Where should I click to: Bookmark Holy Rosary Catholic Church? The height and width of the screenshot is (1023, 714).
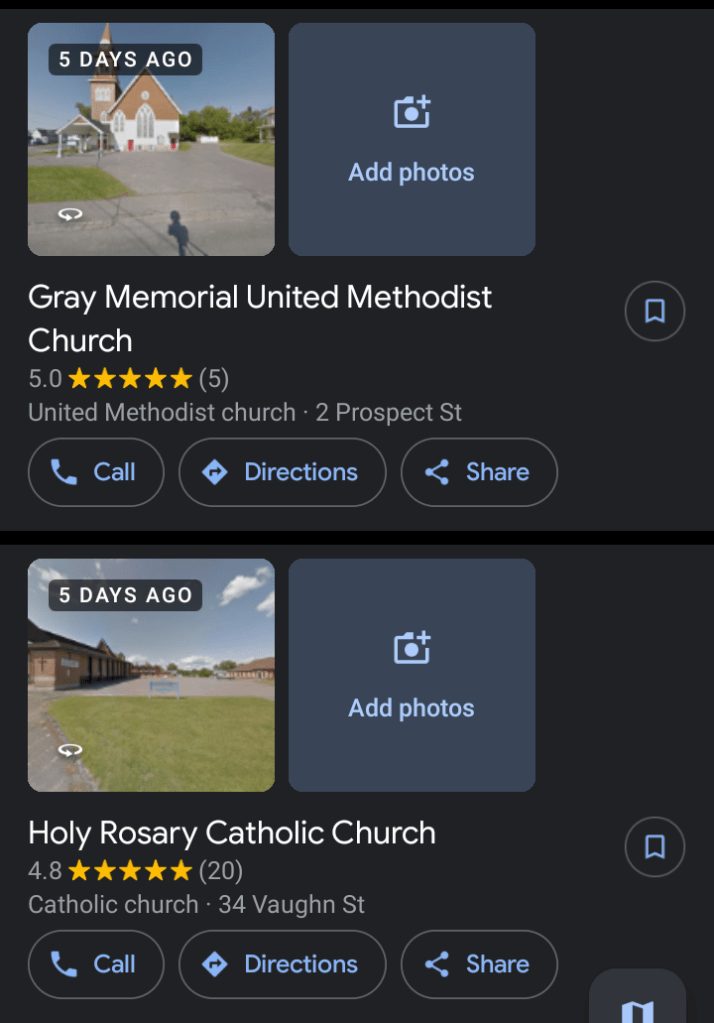pos(654,848)
